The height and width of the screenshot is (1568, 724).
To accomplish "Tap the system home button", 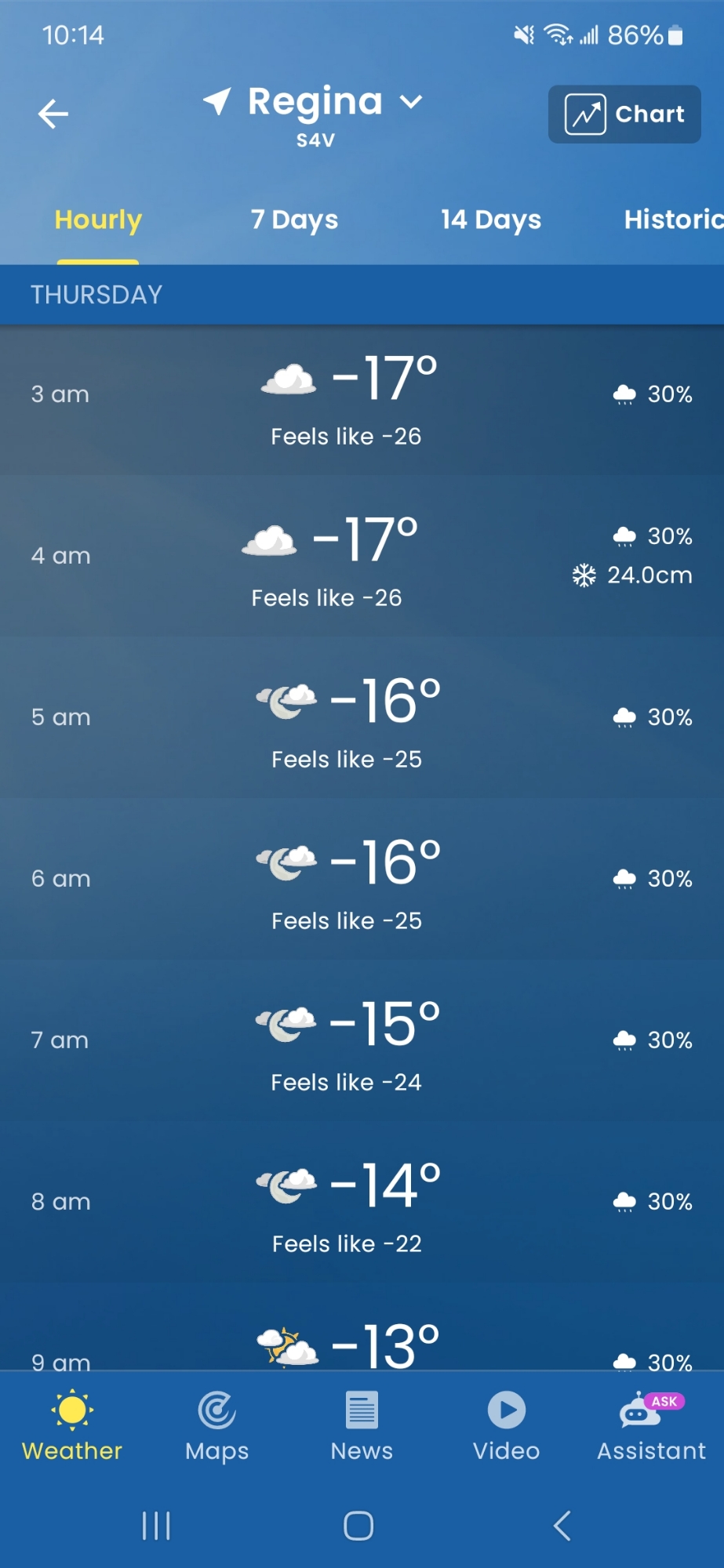I will pos(358,1526).
